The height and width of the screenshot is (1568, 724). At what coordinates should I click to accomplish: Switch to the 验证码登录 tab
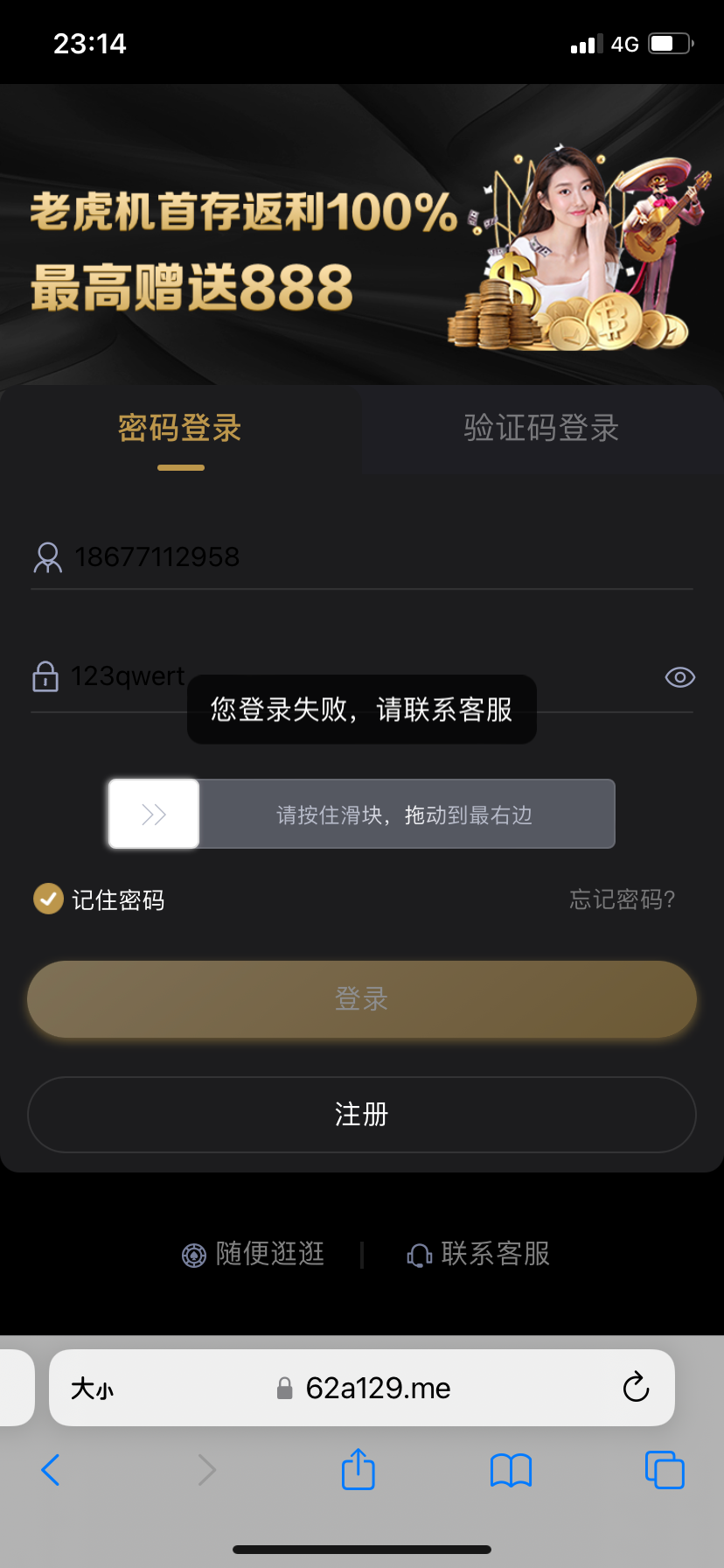click(x=541, y=429)
